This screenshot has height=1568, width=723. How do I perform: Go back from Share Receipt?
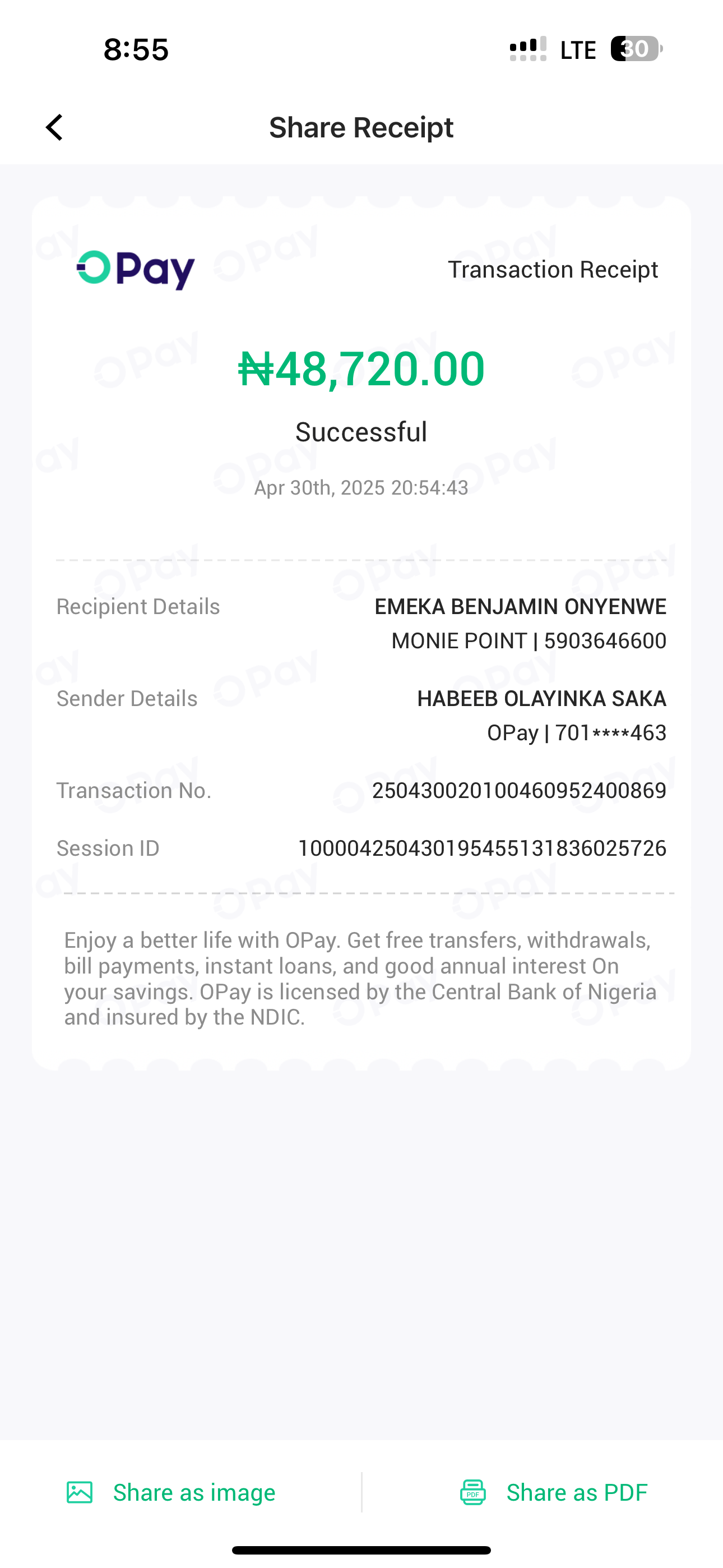point(55,128)
